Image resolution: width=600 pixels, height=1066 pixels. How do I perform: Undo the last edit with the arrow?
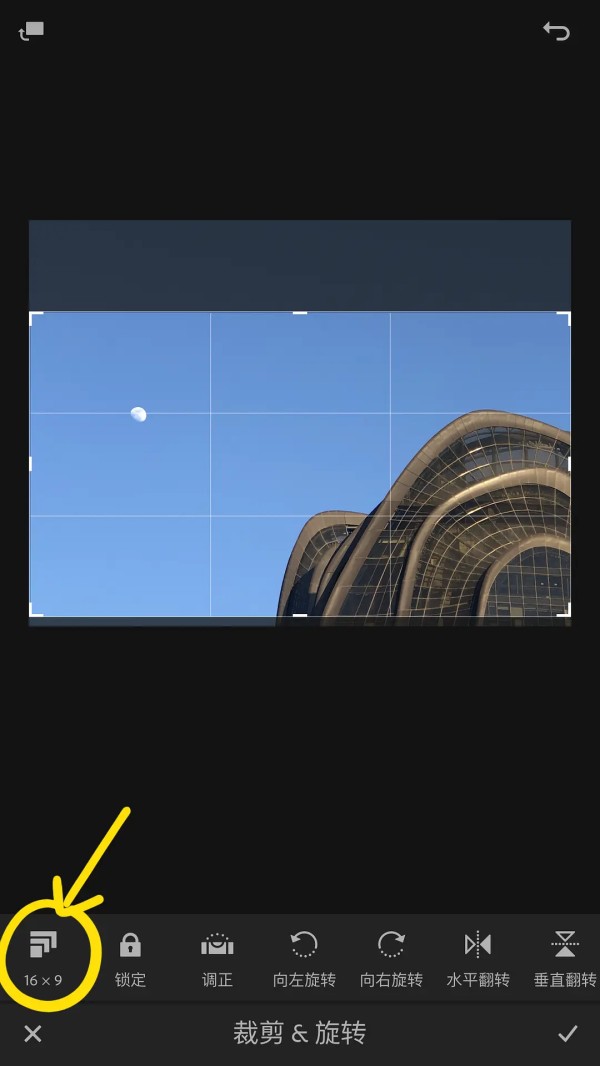click(556, 31)
